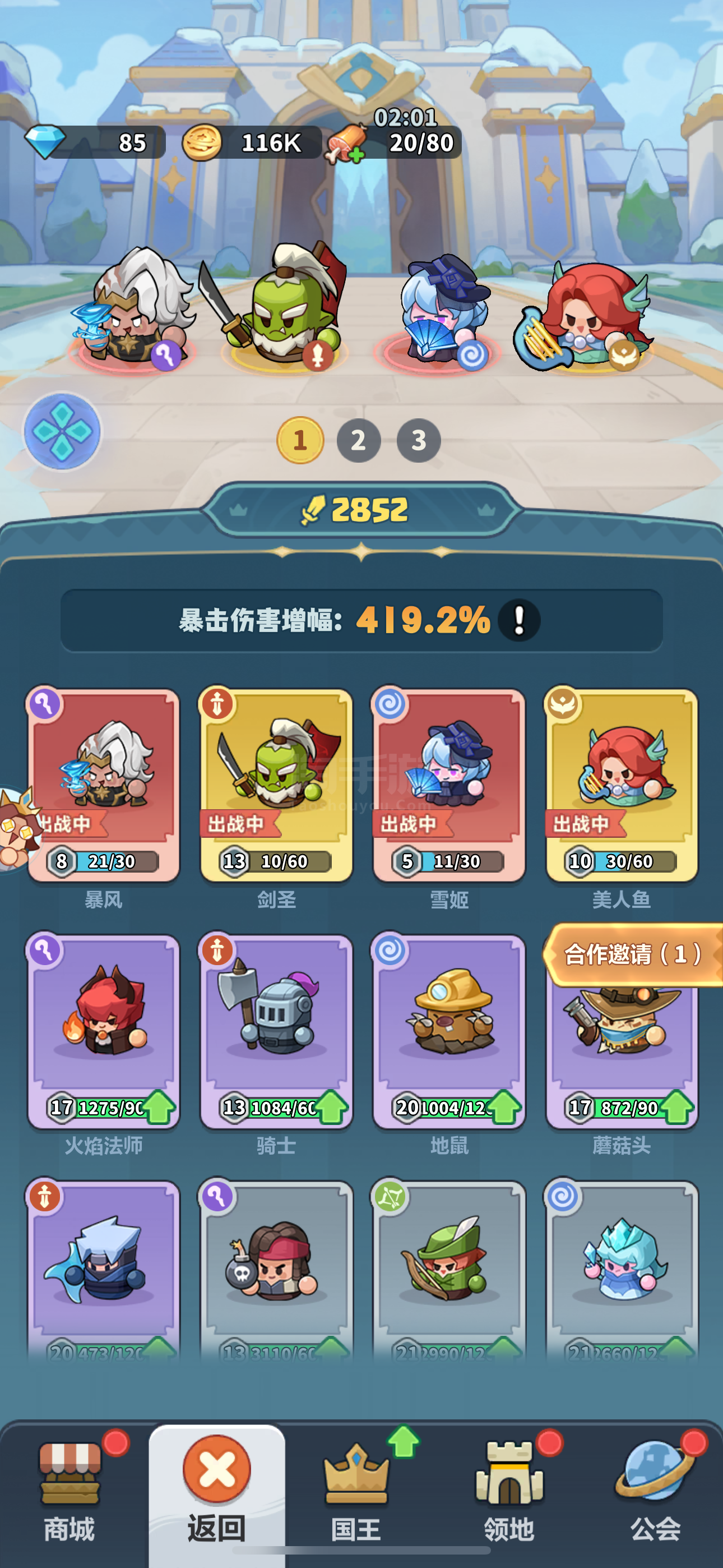The height and width of the screenshot is (1568, 723).
Task: Tap the blue four-diamond round button
Action: [x=62, y=431]
